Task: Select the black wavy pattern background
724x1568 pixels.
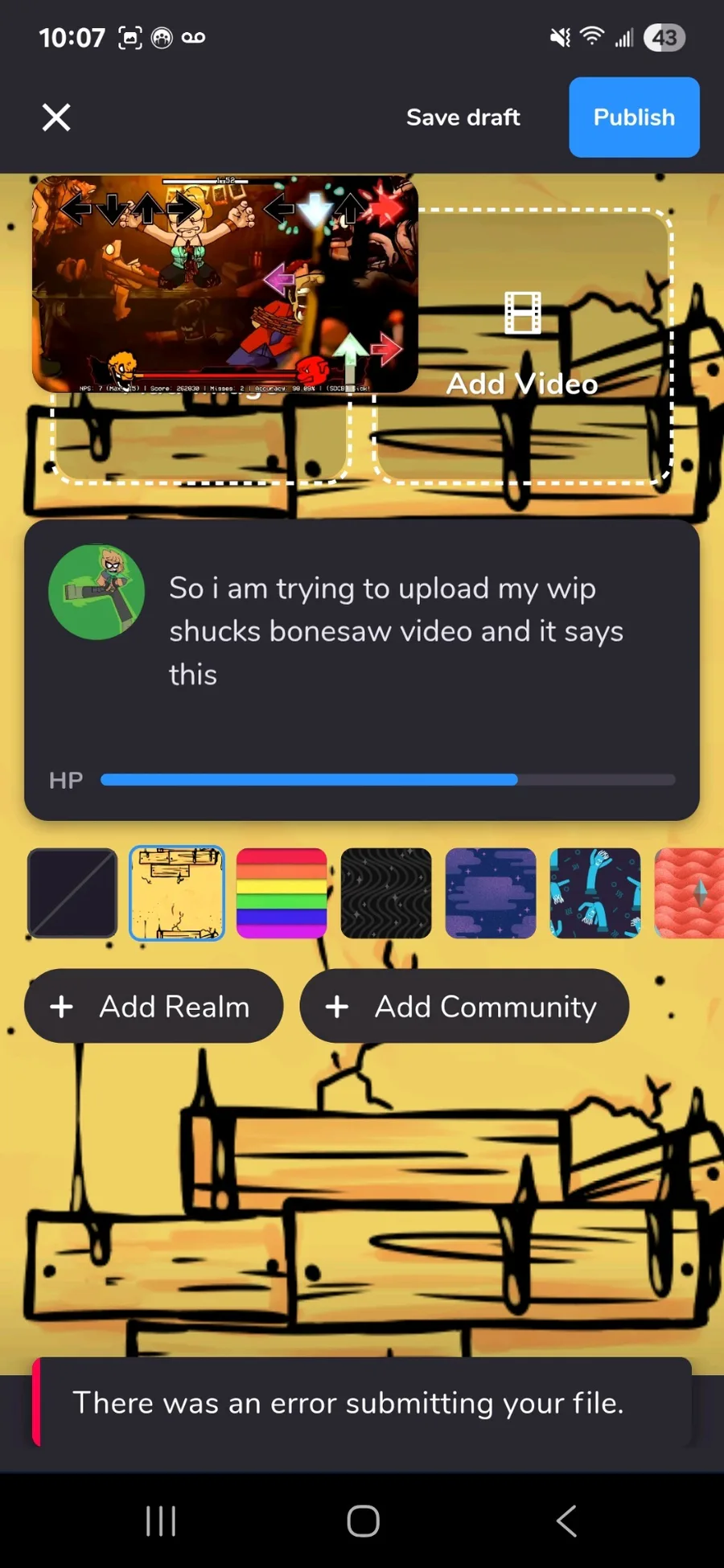Action: point(386,893)
